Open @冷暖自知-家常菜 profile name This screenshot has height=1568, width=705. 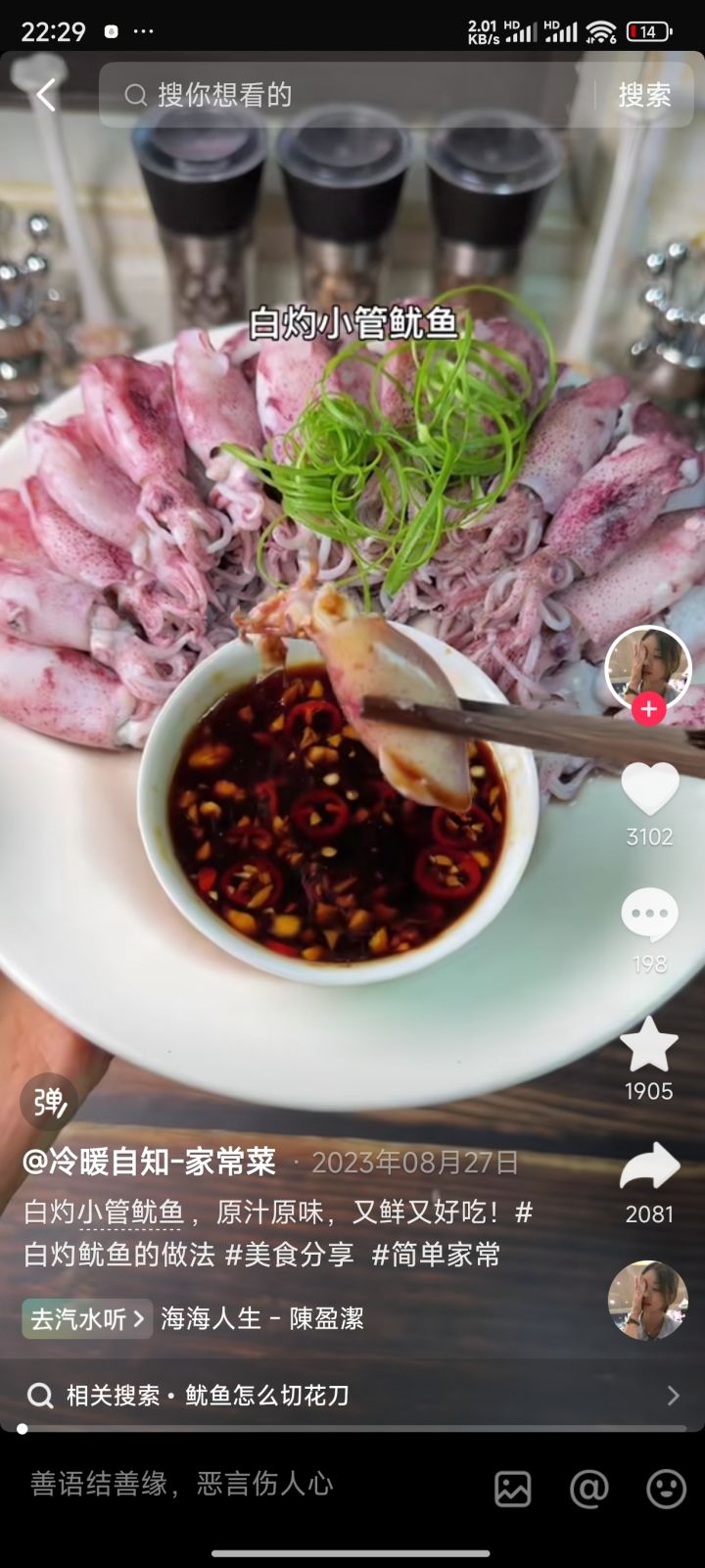(x=150, y=1162)
